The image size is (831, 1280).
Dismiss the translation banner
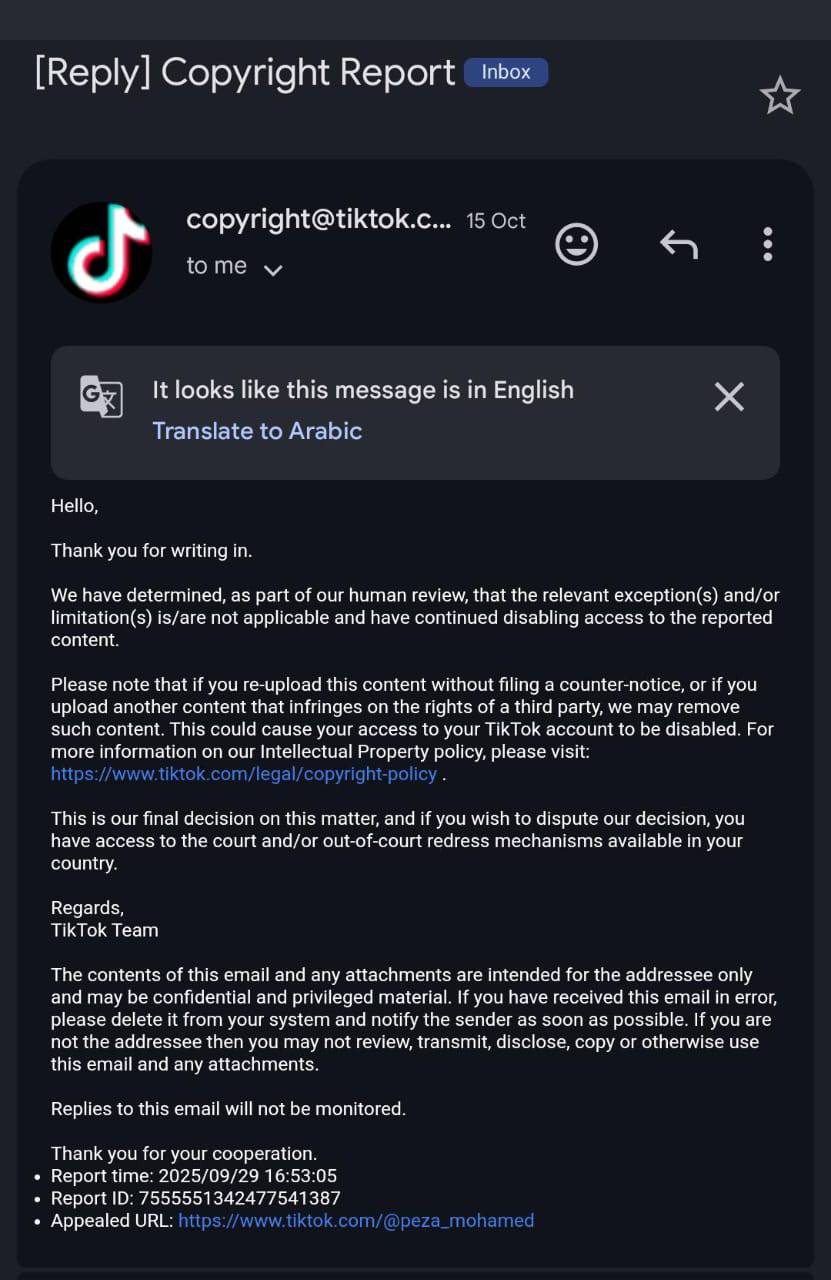point(729,398)
